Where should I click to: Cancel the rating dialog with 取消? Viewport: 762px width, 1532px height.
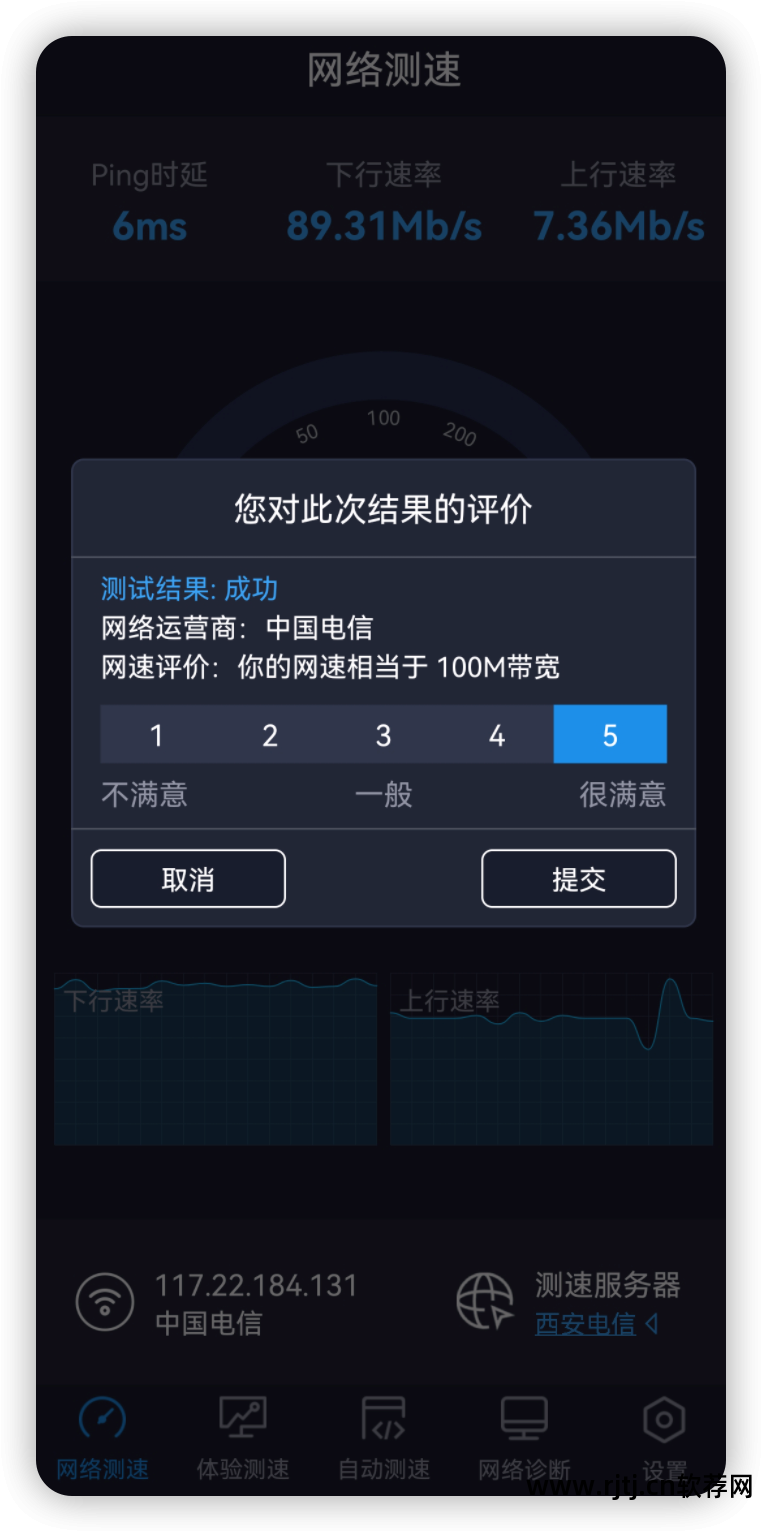point(188,879)
